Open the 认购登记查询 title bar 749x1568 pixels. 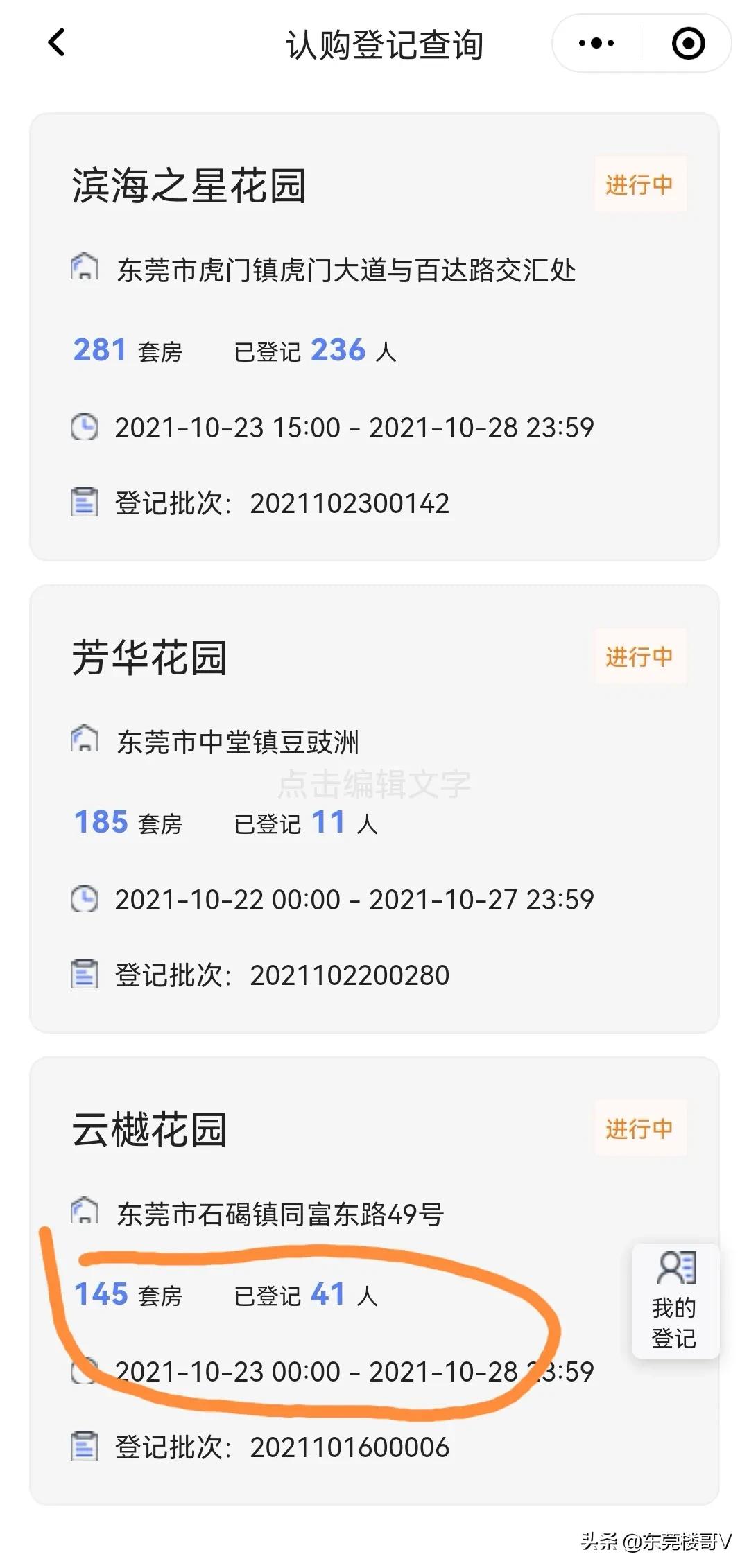(x=386, y=43)
